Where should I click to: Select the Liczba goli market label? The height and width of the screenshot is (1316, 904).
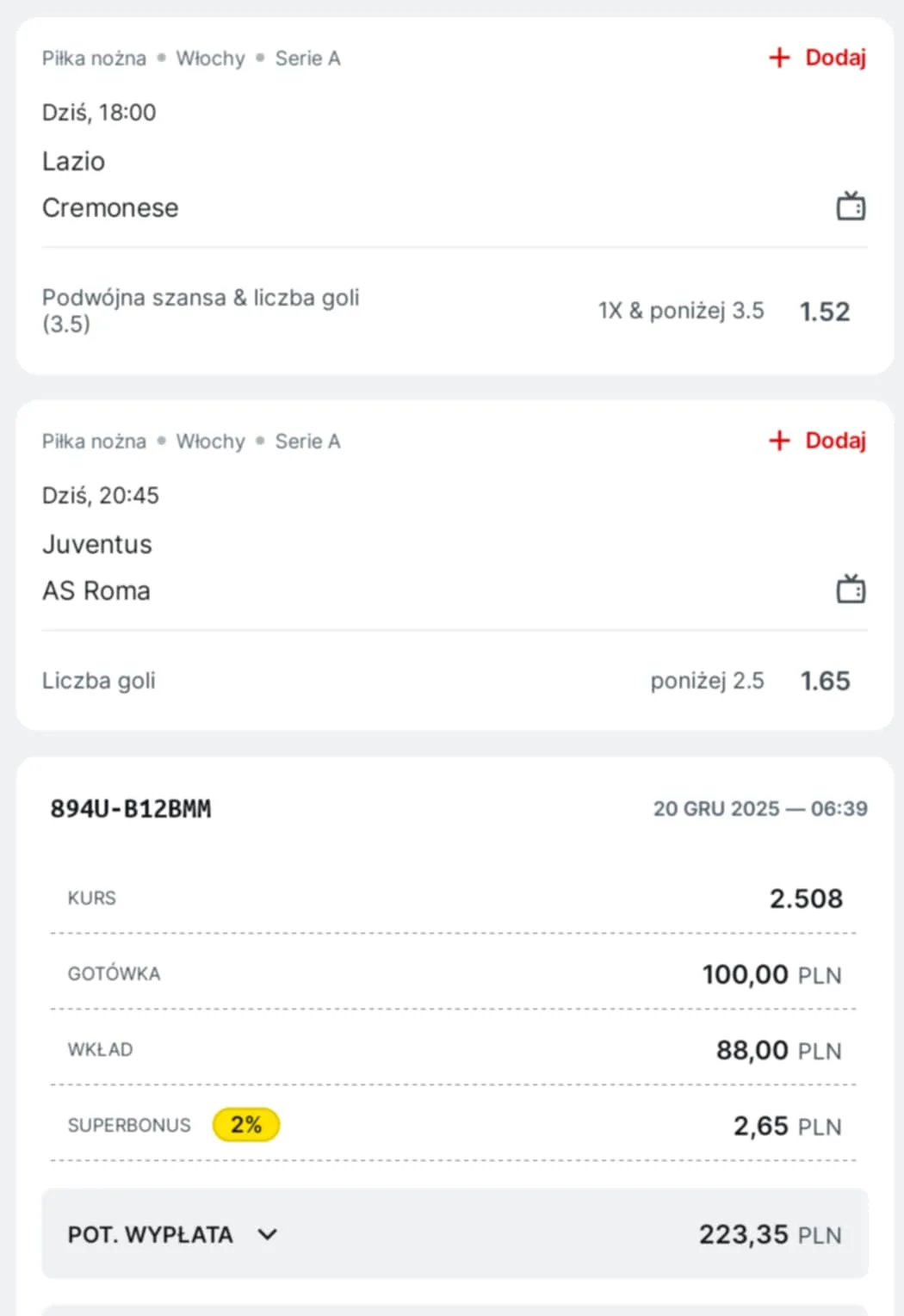point(98,680)
